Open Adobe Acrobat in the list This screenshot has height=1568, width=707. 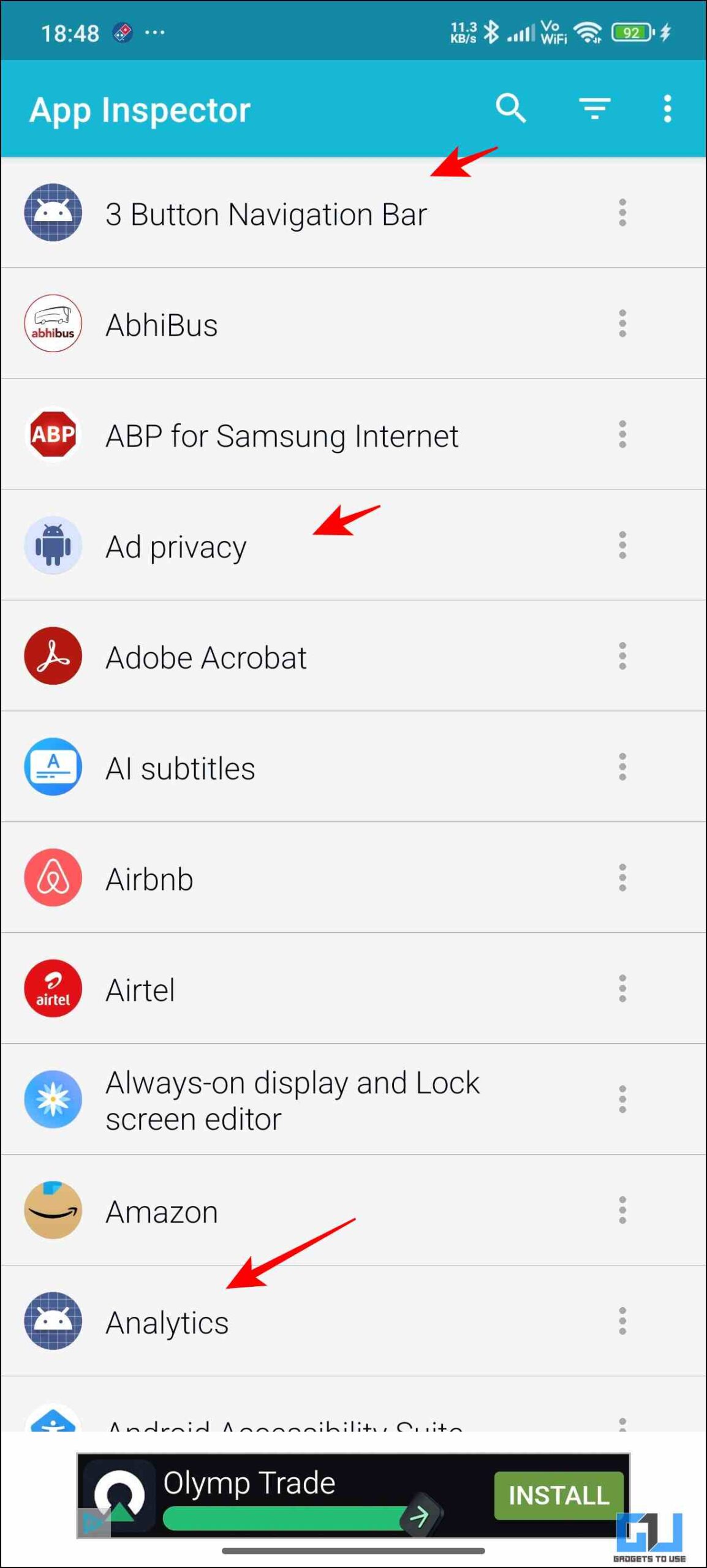click(x=353, y=656)
